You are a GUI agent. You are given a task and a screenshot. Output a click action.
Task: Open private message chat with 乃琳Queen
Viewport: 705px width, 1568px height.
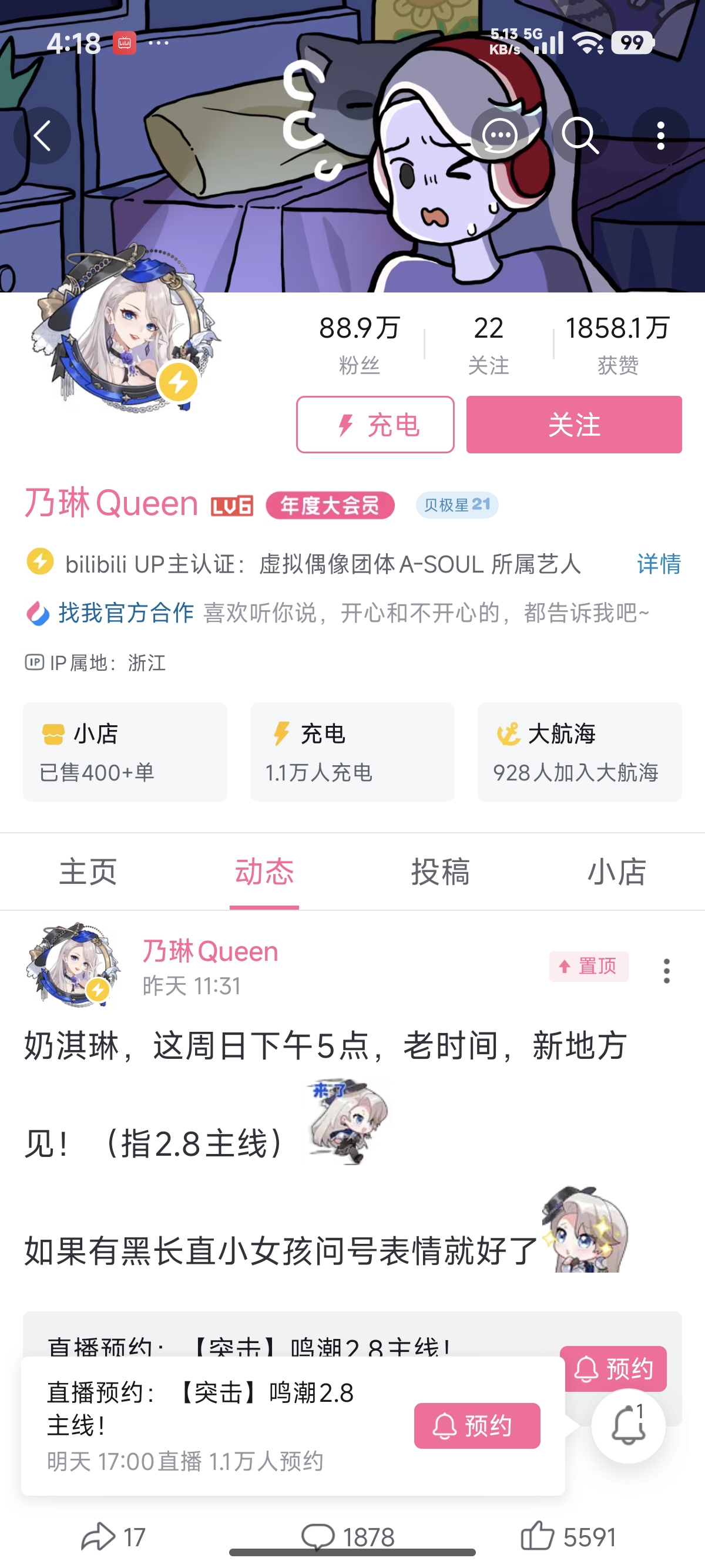click(x=500, y=136)
